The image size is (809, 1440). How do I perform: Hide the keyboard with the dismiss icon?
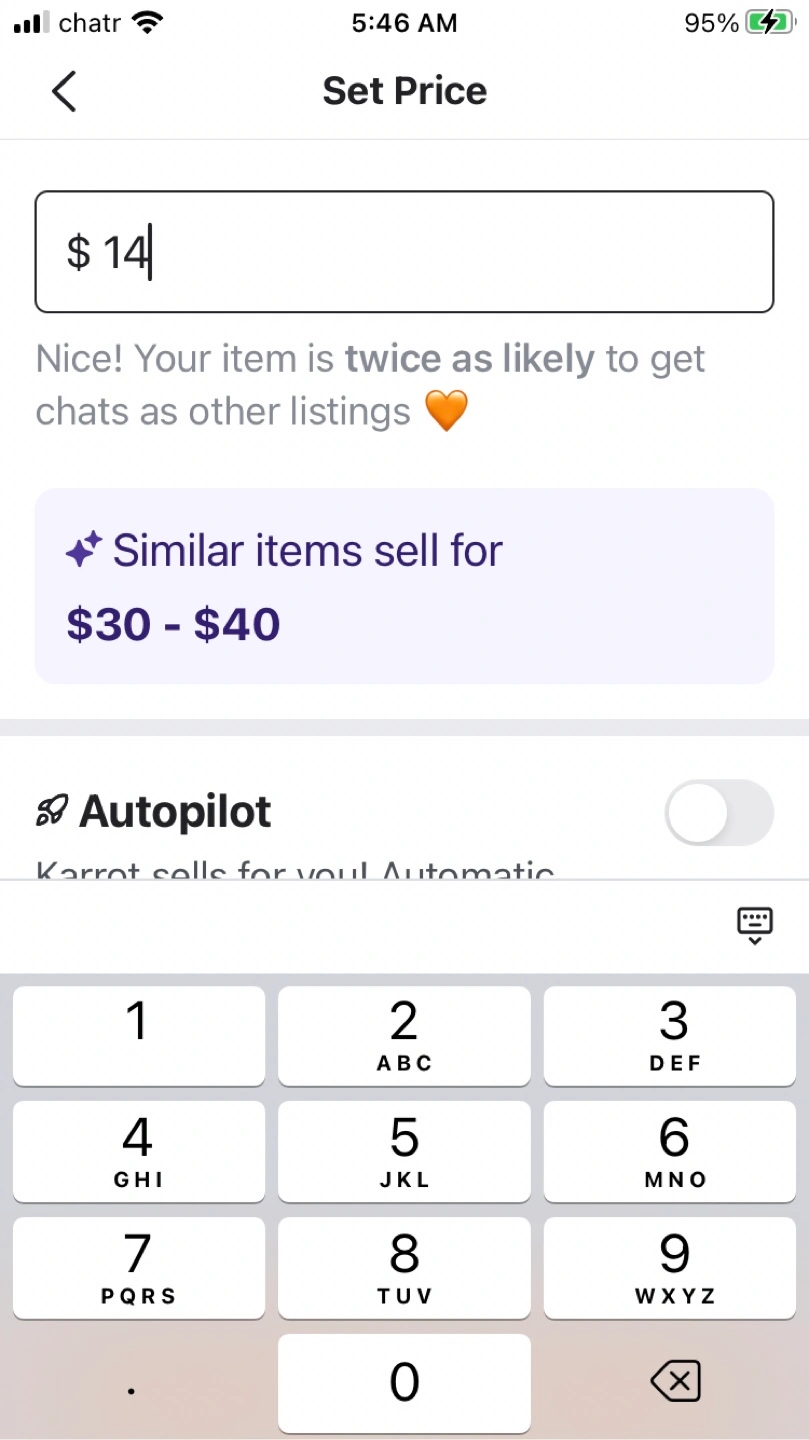tap(754, 925)
